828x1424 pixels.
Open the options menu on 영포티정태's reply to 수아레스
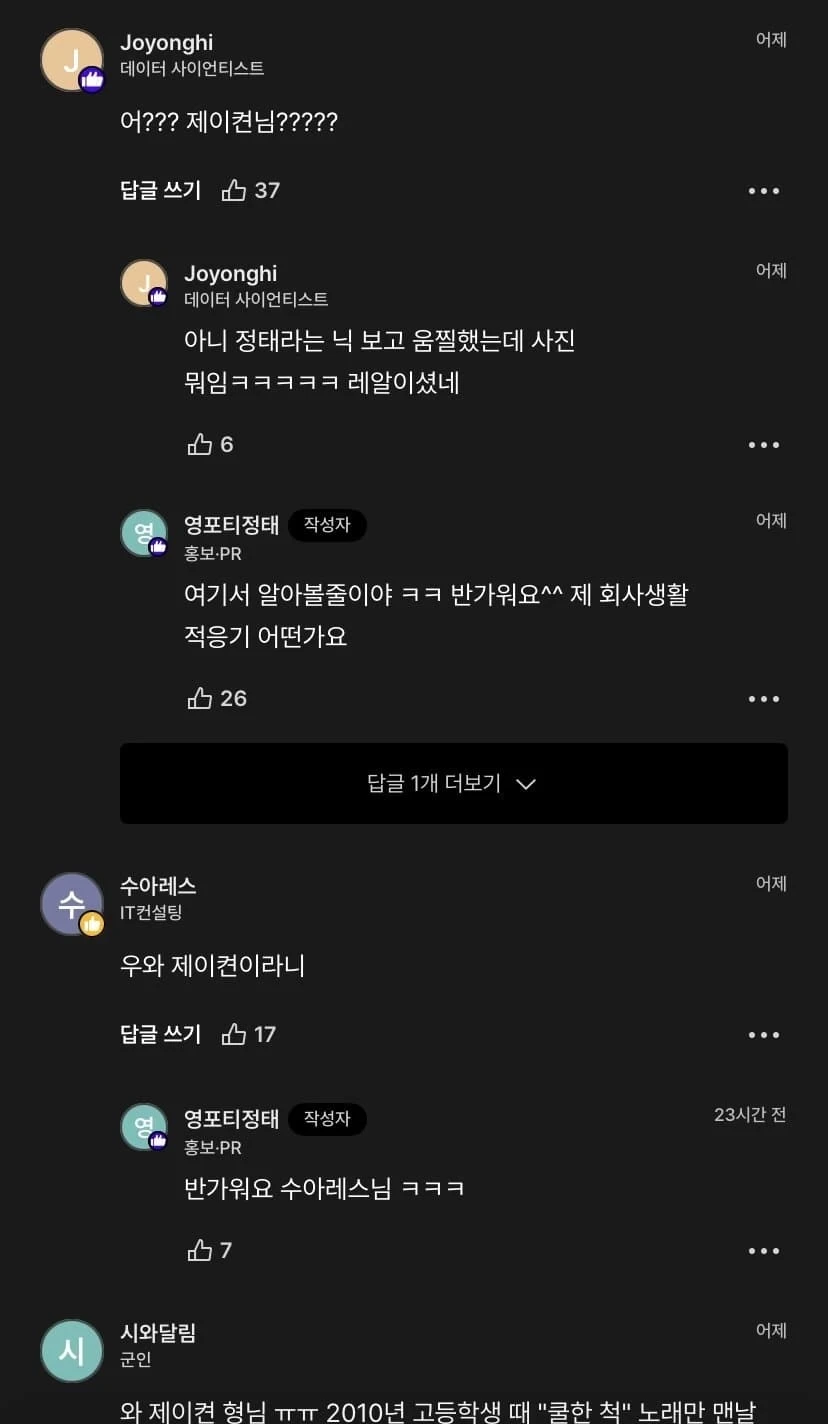(764, 1250)
